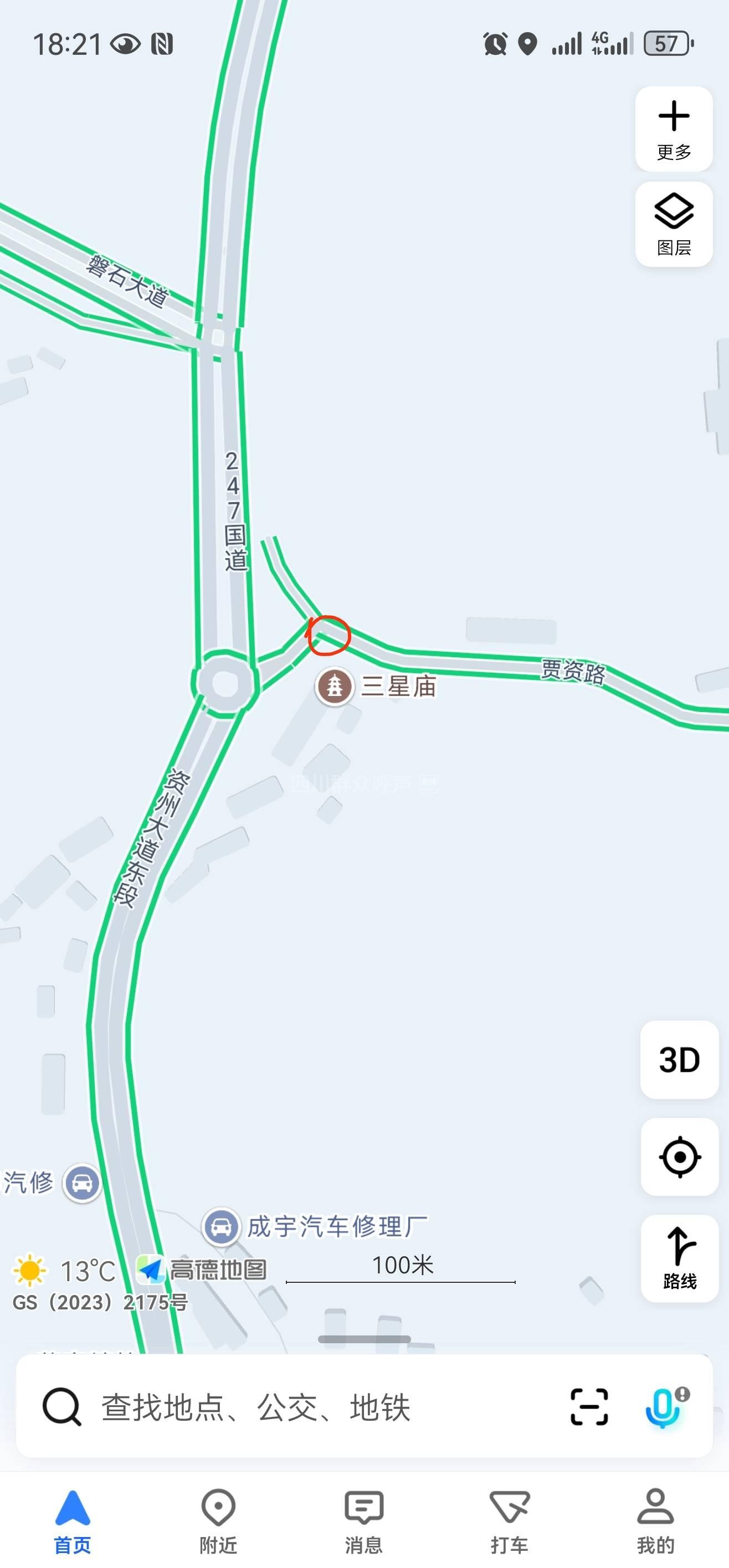This screenshot has height=1568, width=729.
Task: Recenter map on my current location
Action: 679,1157
